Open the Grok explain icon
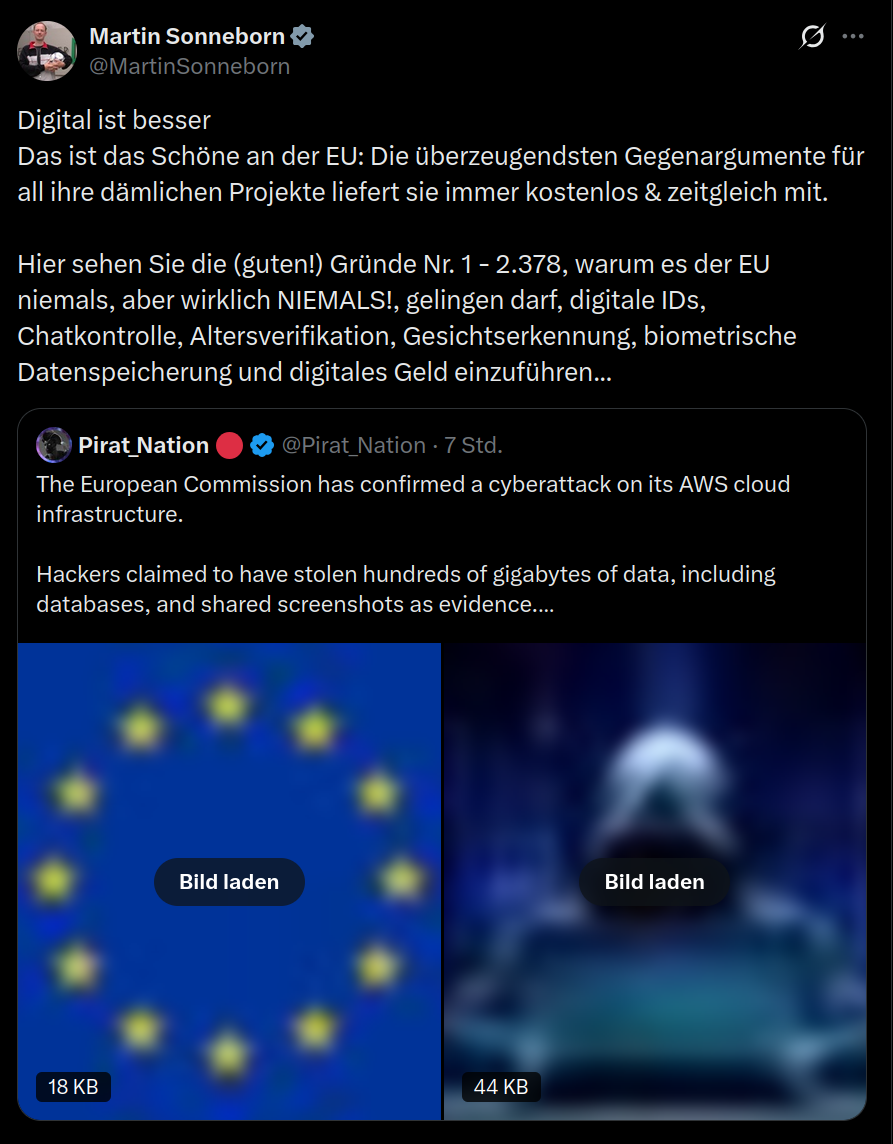 coord(812,37)
